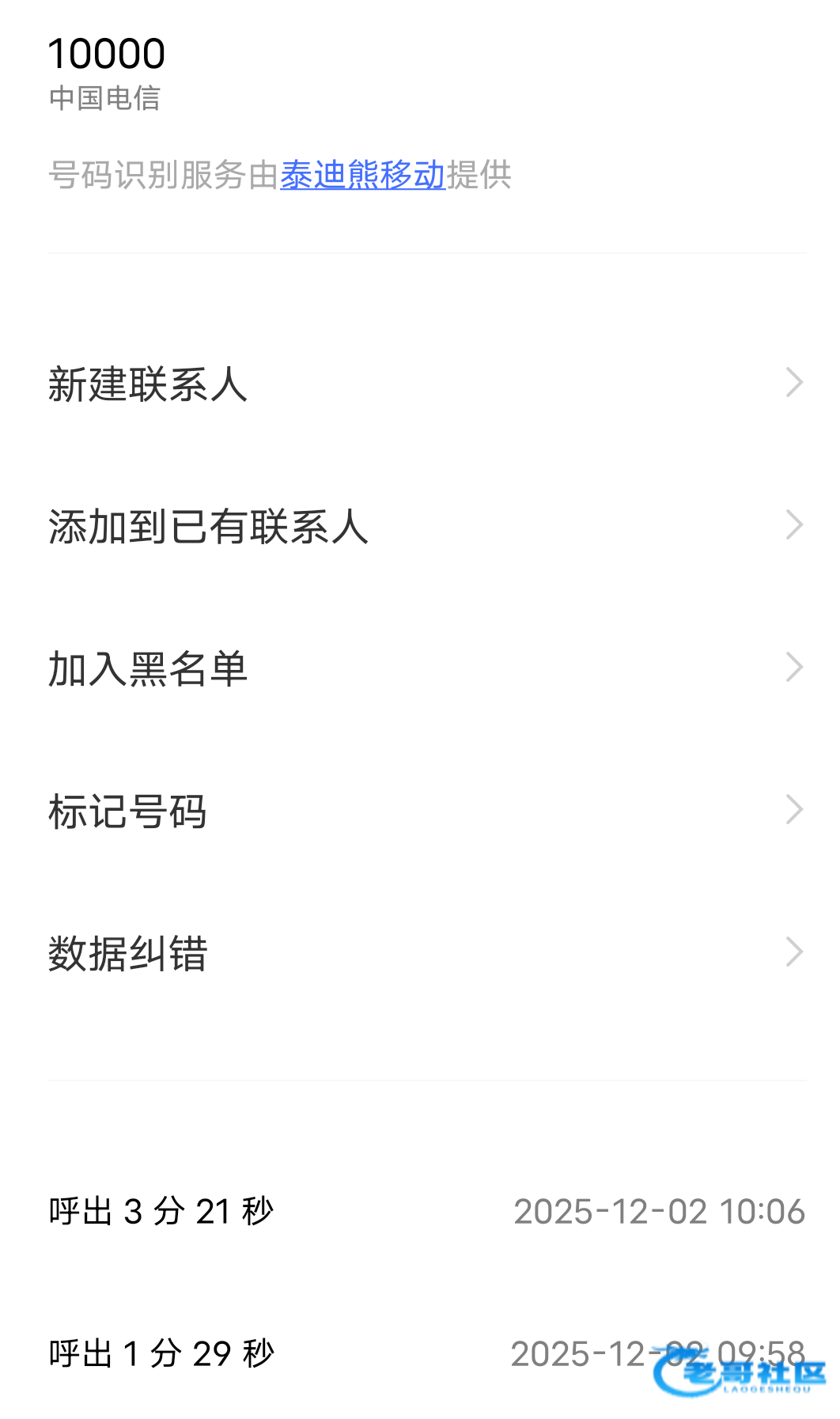Open the 1 分 29 秒 outgoing call record
This screenshot has height=1419, width=840.
tap(427, 1353)
